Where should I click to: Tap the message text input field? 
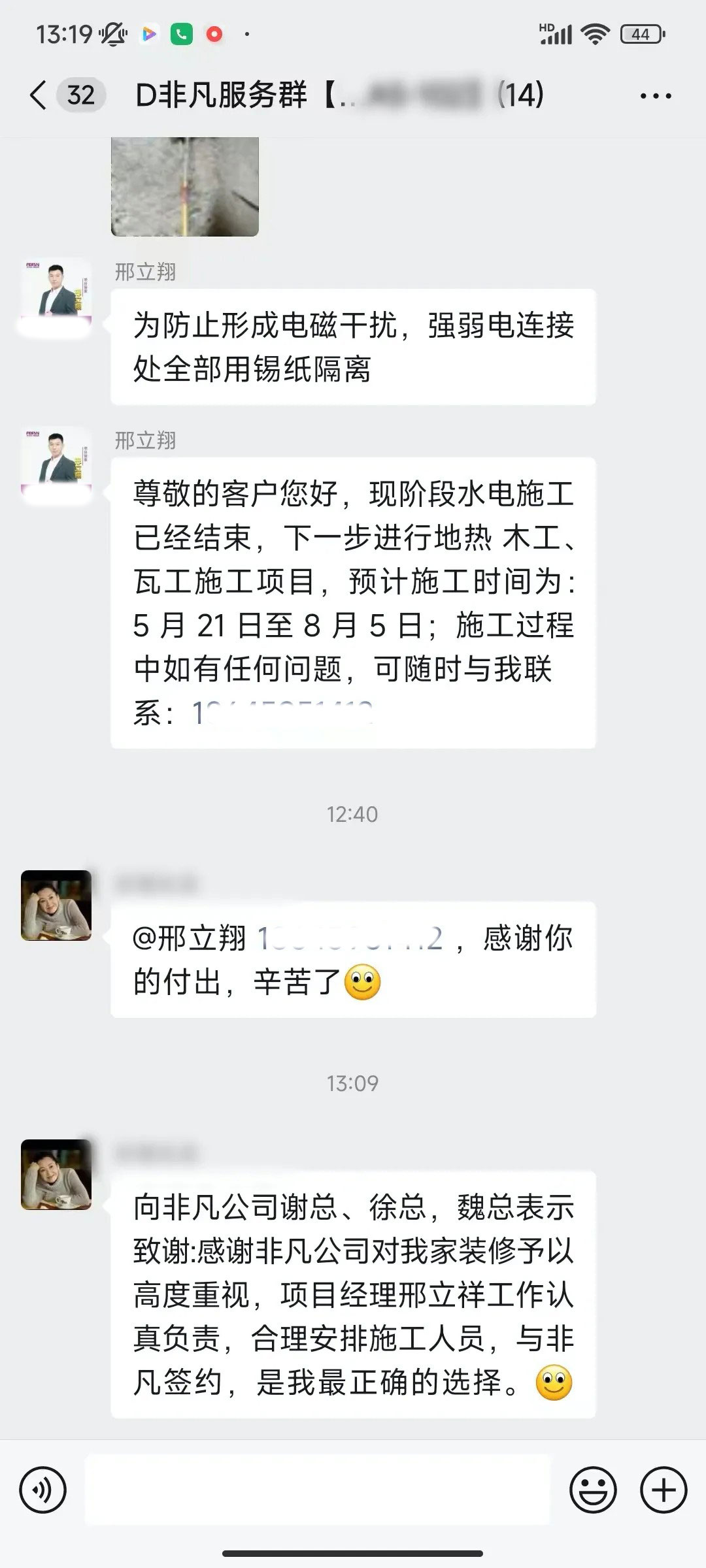[318, 1490]
